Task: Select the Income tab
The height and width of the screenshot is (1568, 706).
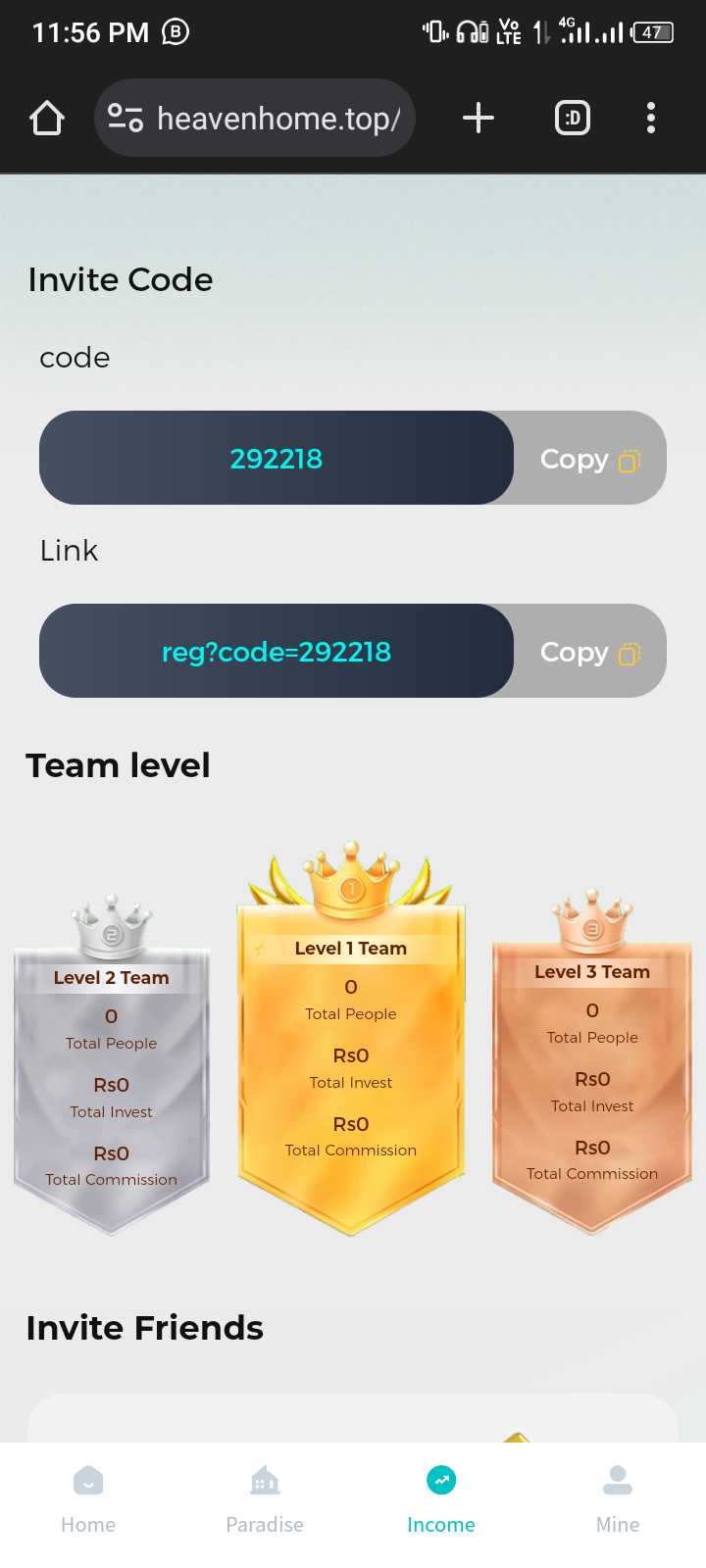Action: [441, 1499]
